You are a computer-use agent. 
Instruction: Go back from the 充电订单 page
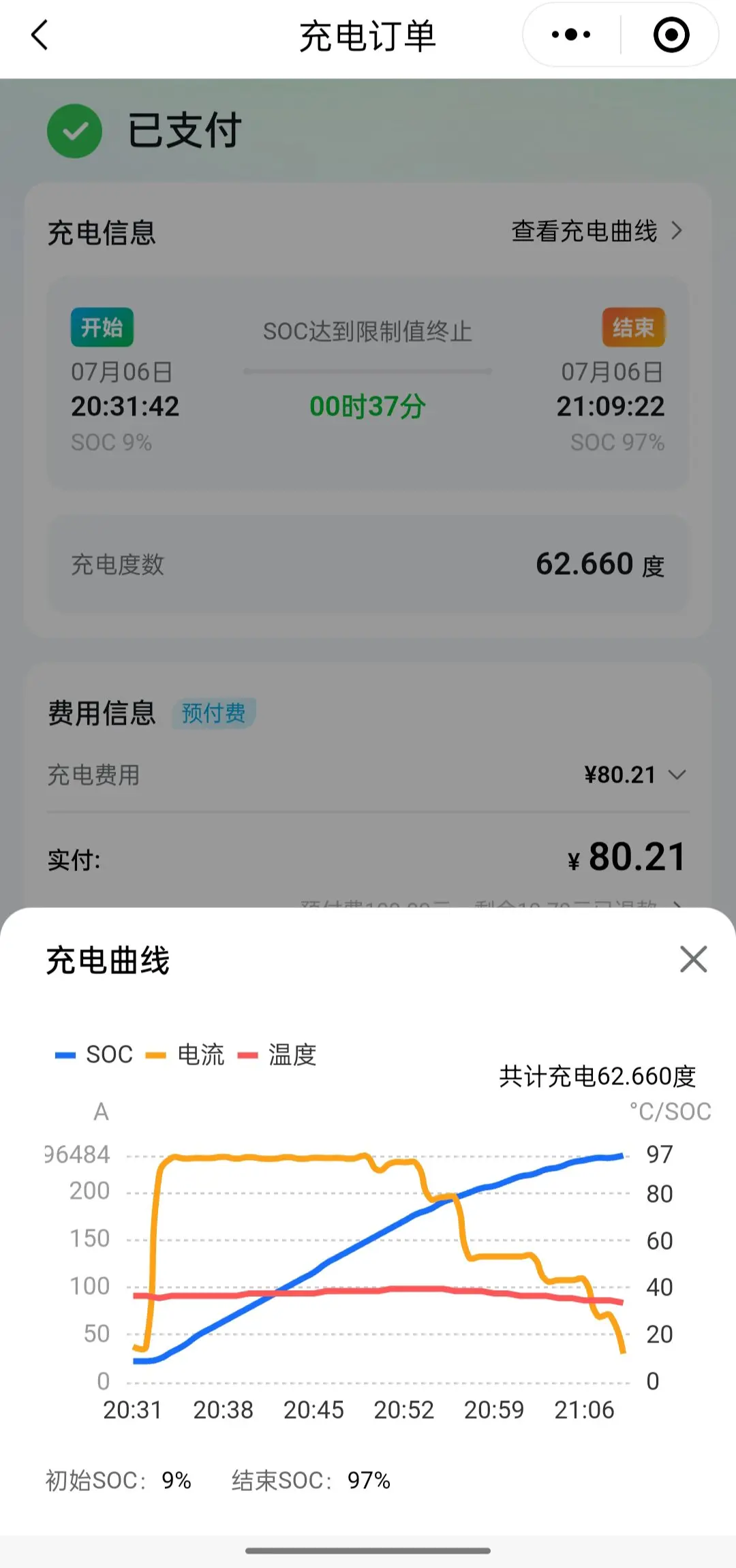(x=40, y=35)
